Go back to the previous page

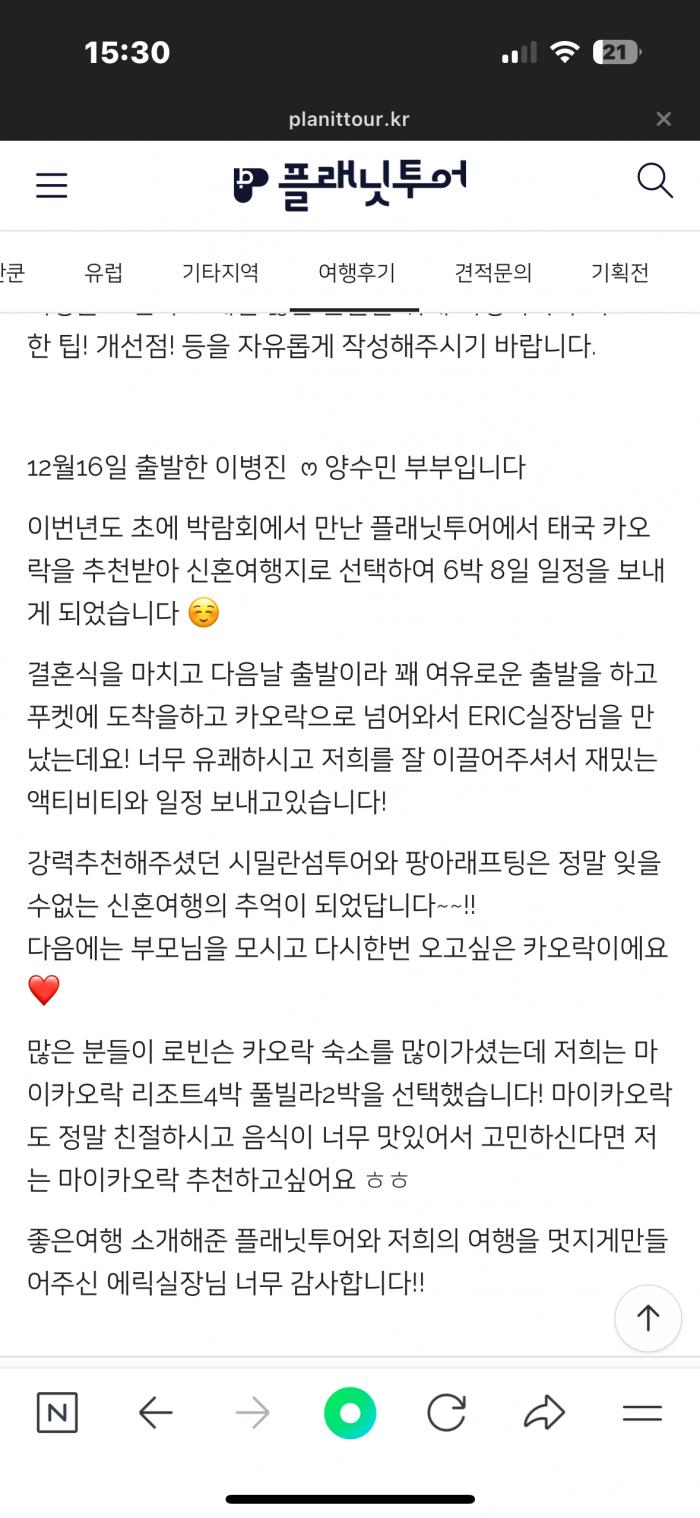155,1413
